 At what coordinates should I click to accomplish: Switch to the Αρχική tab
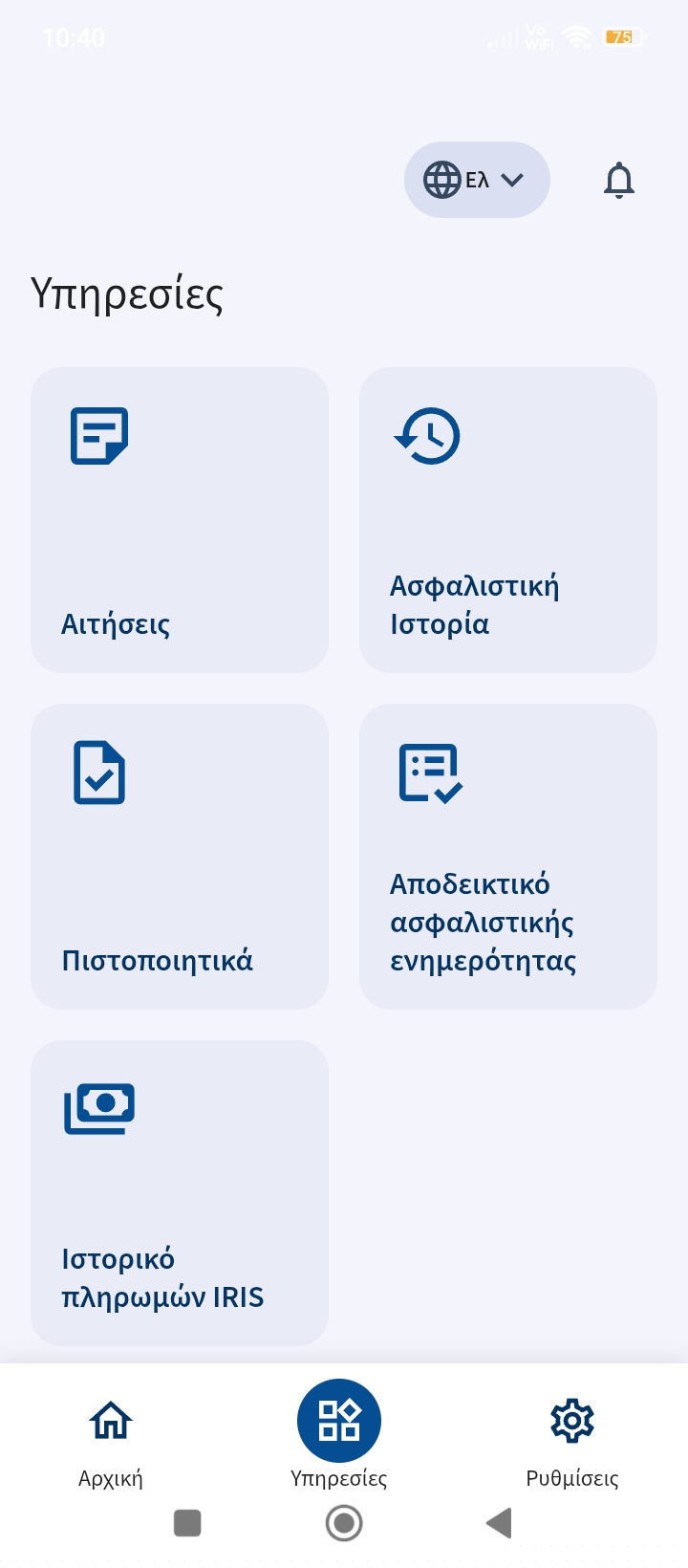point(111,1440)
